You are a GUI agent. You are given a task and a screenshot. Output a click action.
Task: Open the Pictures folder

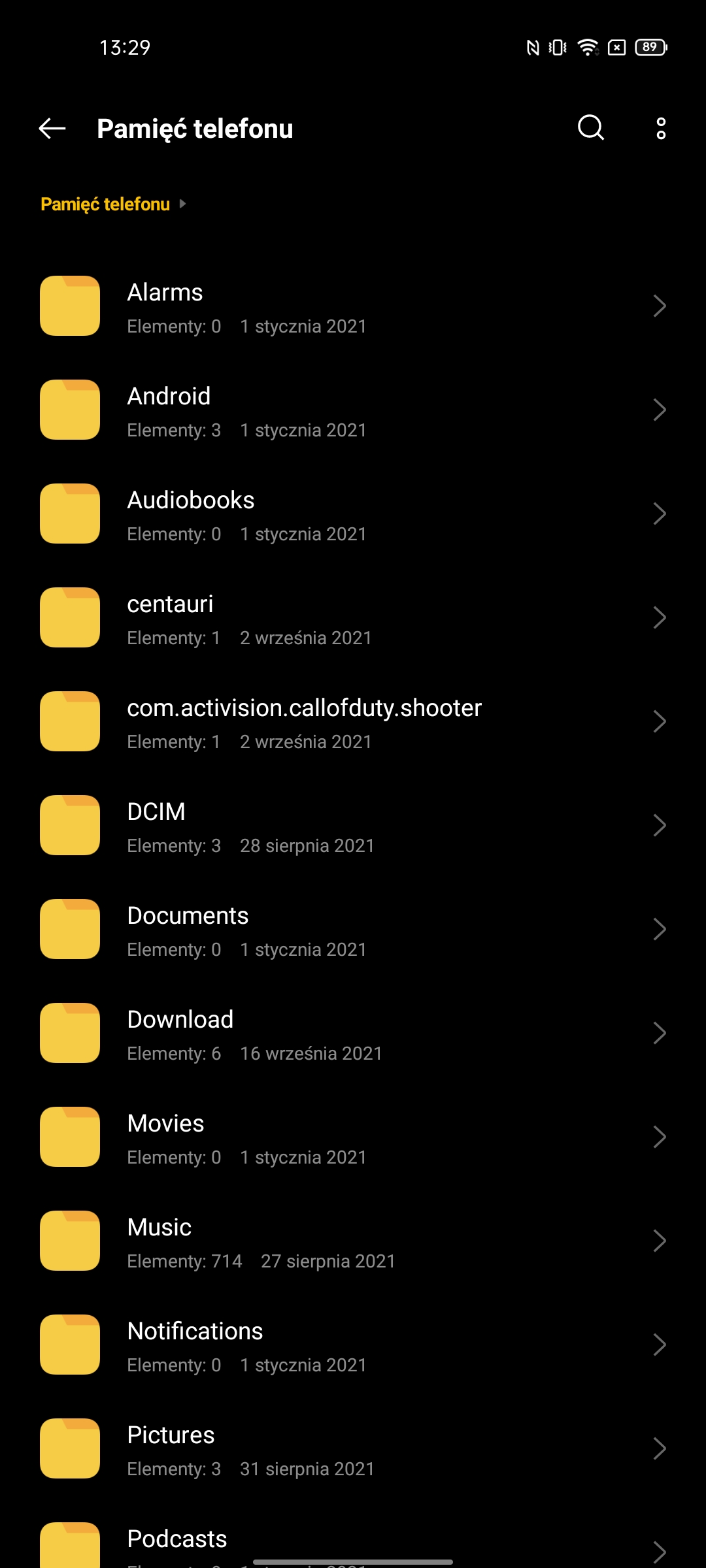pyautogui.click(x=353, y=1449)
